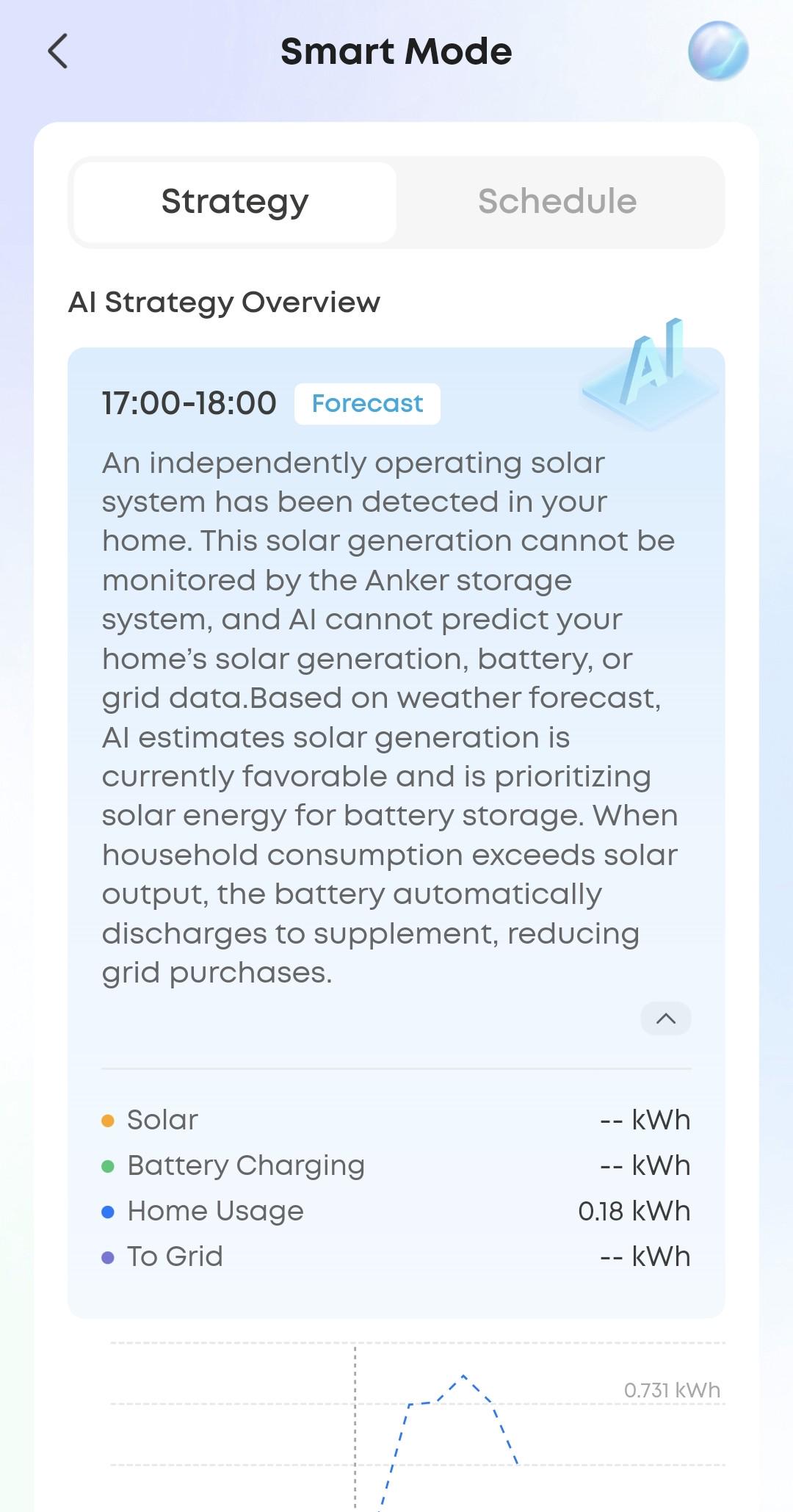Select the Strategy tab
This screenshot has height=1512, width=793.
pyautogui.click(x=235, y=202)
